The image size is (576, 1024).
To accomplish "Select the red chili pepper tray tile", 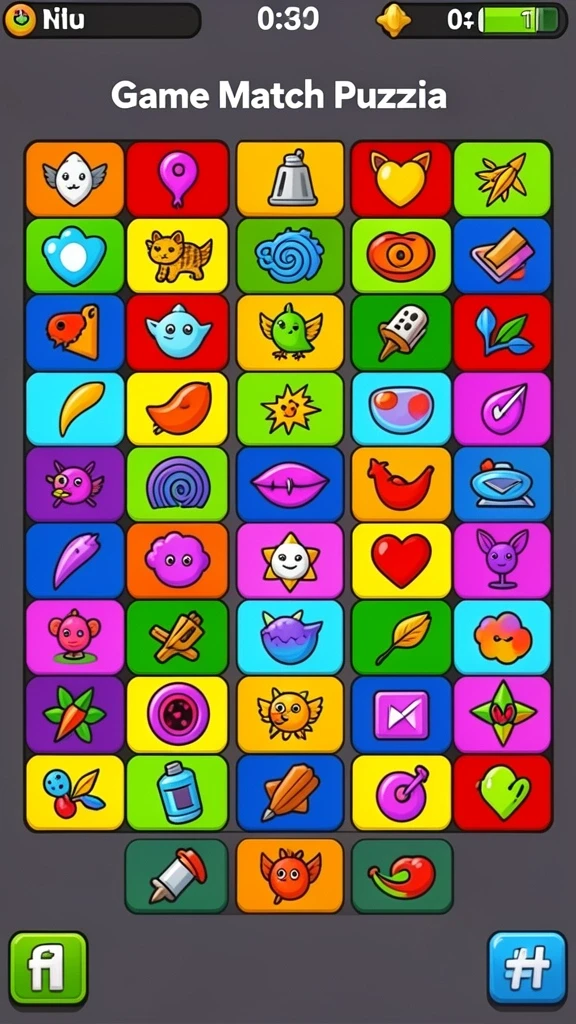I will [x=402, y=876].
